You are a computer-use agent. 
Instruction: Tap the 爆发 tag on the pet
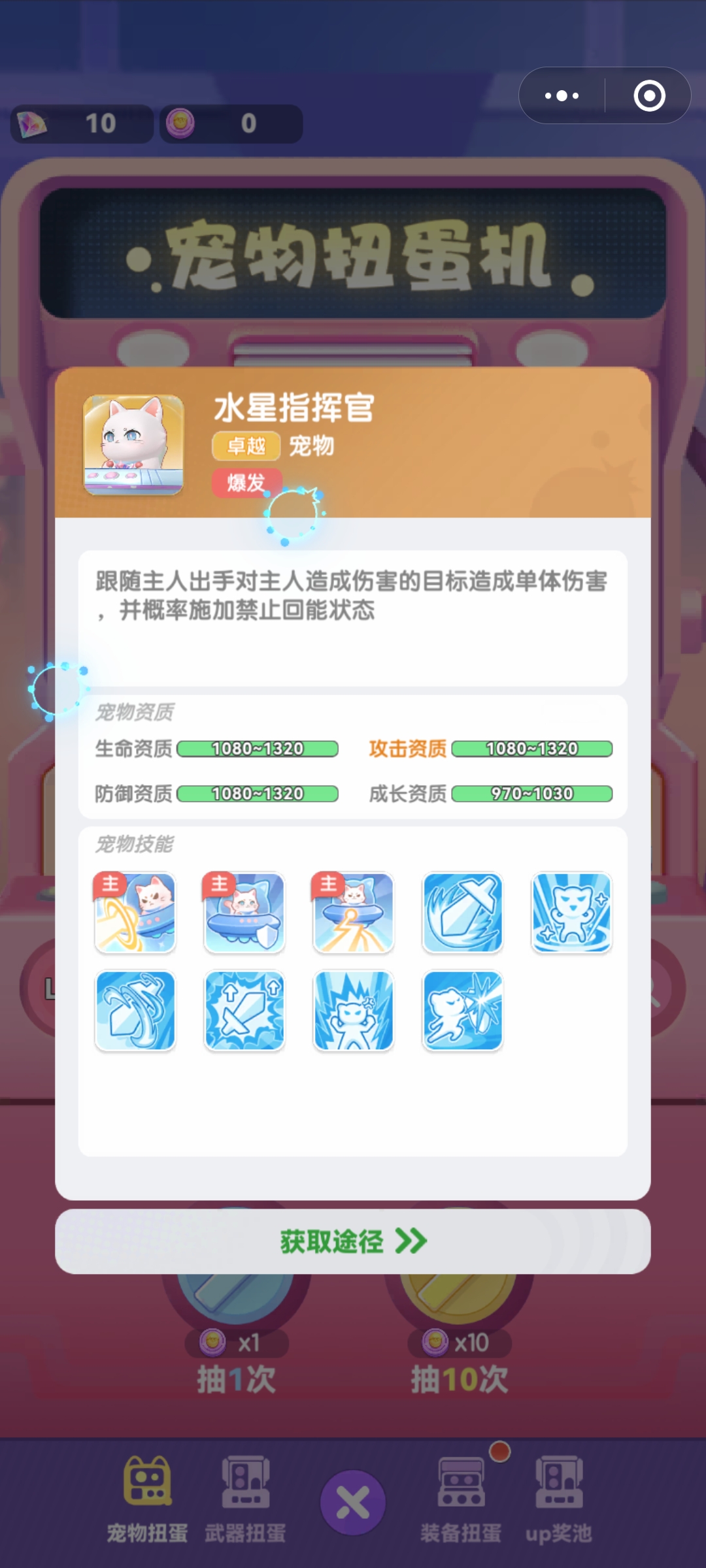pyautogui.click(x=246, y=483)
